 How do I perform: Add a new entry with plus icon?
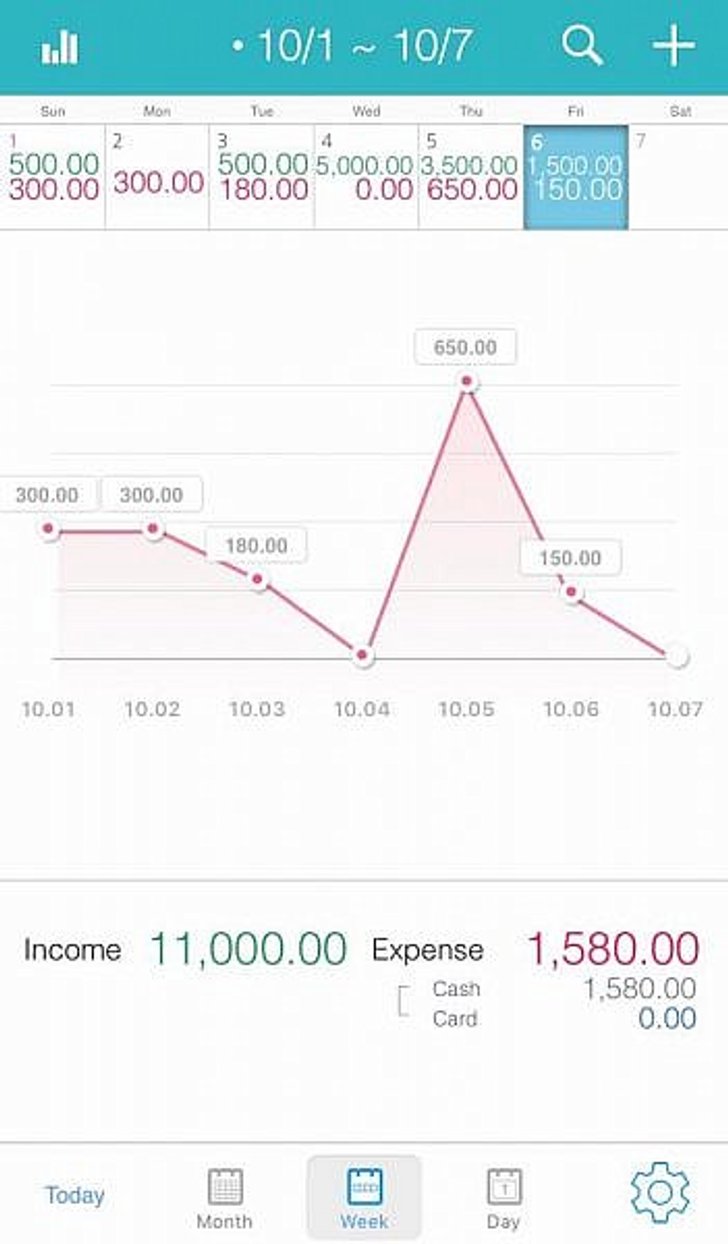(x=673, y=46)
